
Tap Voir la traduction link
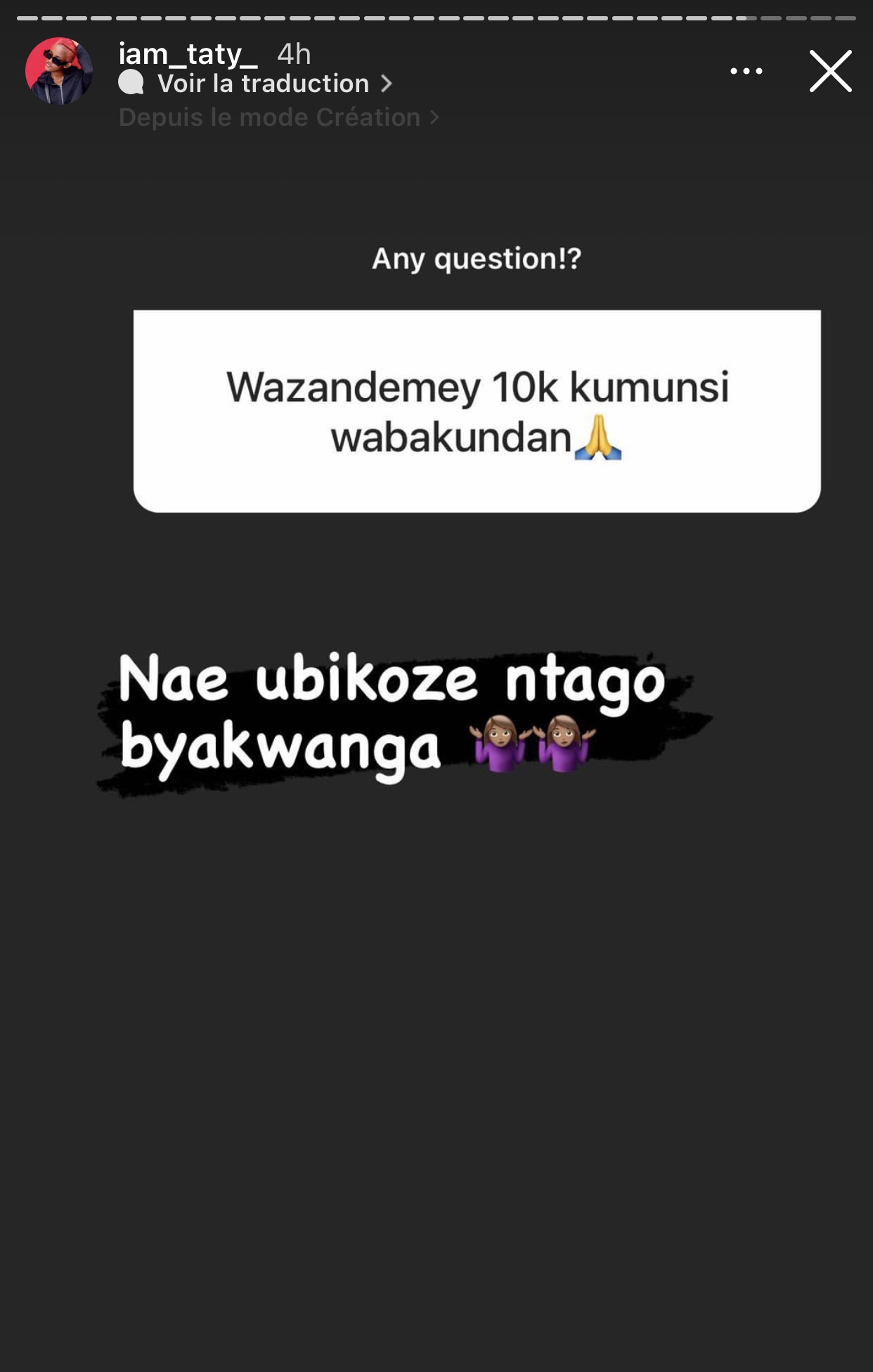pyautogui.click(x=264, y=84)
